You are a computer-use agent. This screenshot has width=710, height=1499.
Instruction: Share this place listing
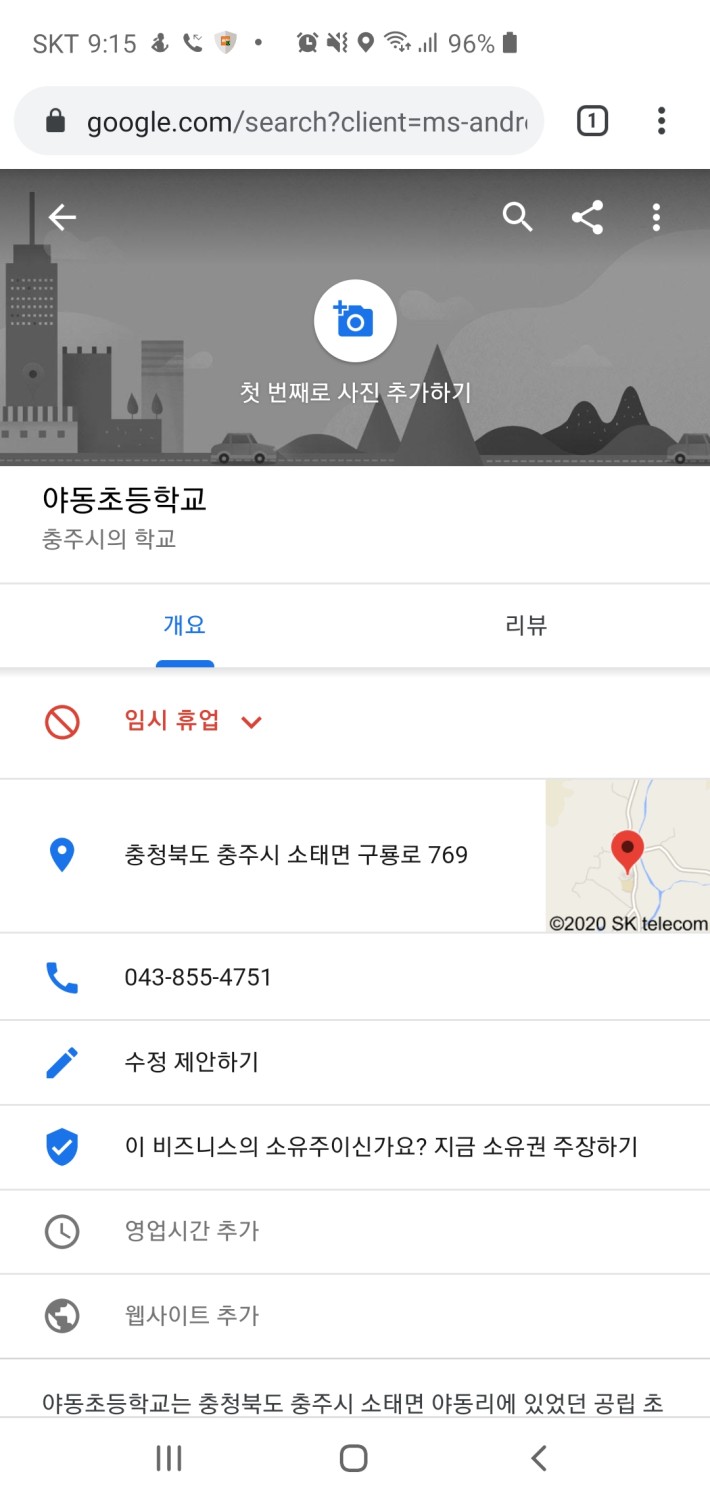[x=587, y=217]
